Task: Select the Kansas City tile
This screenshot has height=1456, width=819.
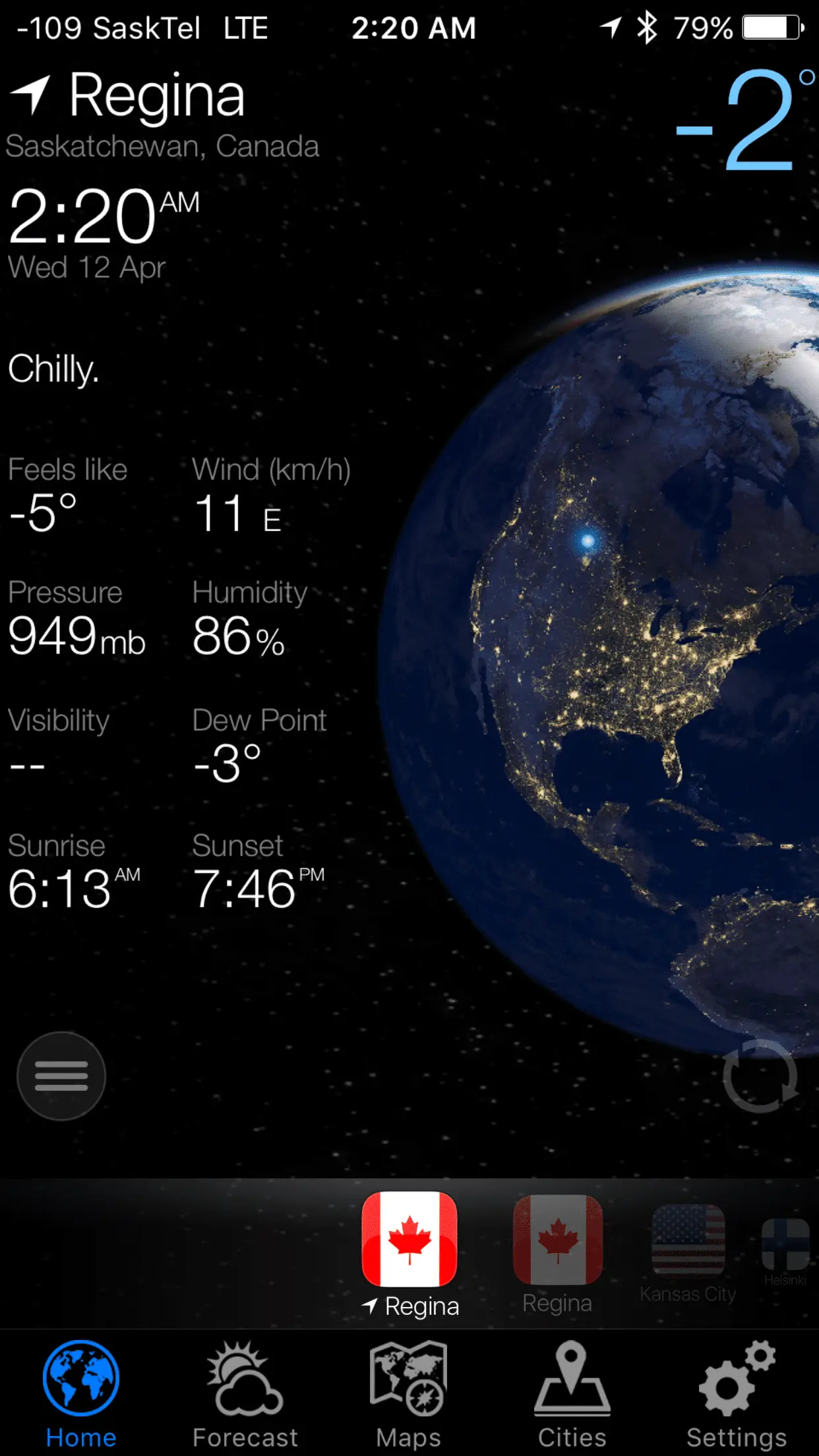Action: pyautogui.click(x=688, y=1241)
